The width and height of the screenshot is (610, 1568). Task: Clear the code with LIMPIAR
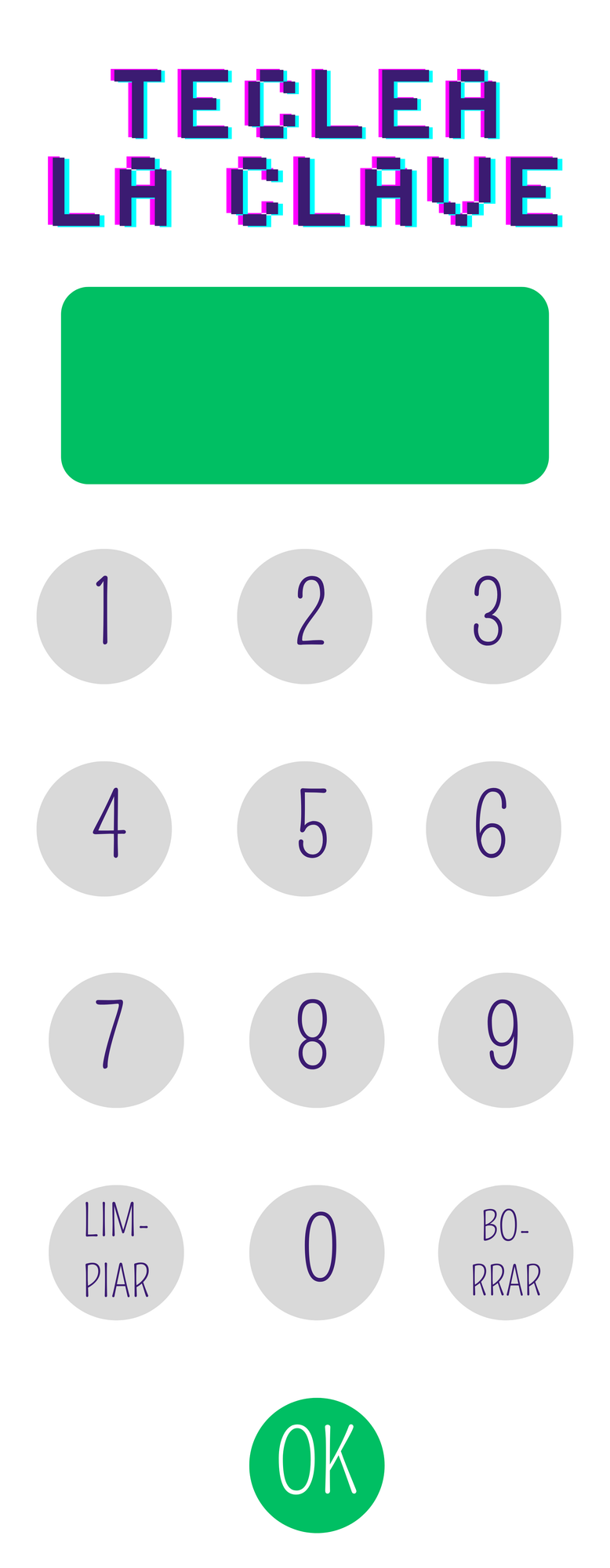click(116, 1252)
